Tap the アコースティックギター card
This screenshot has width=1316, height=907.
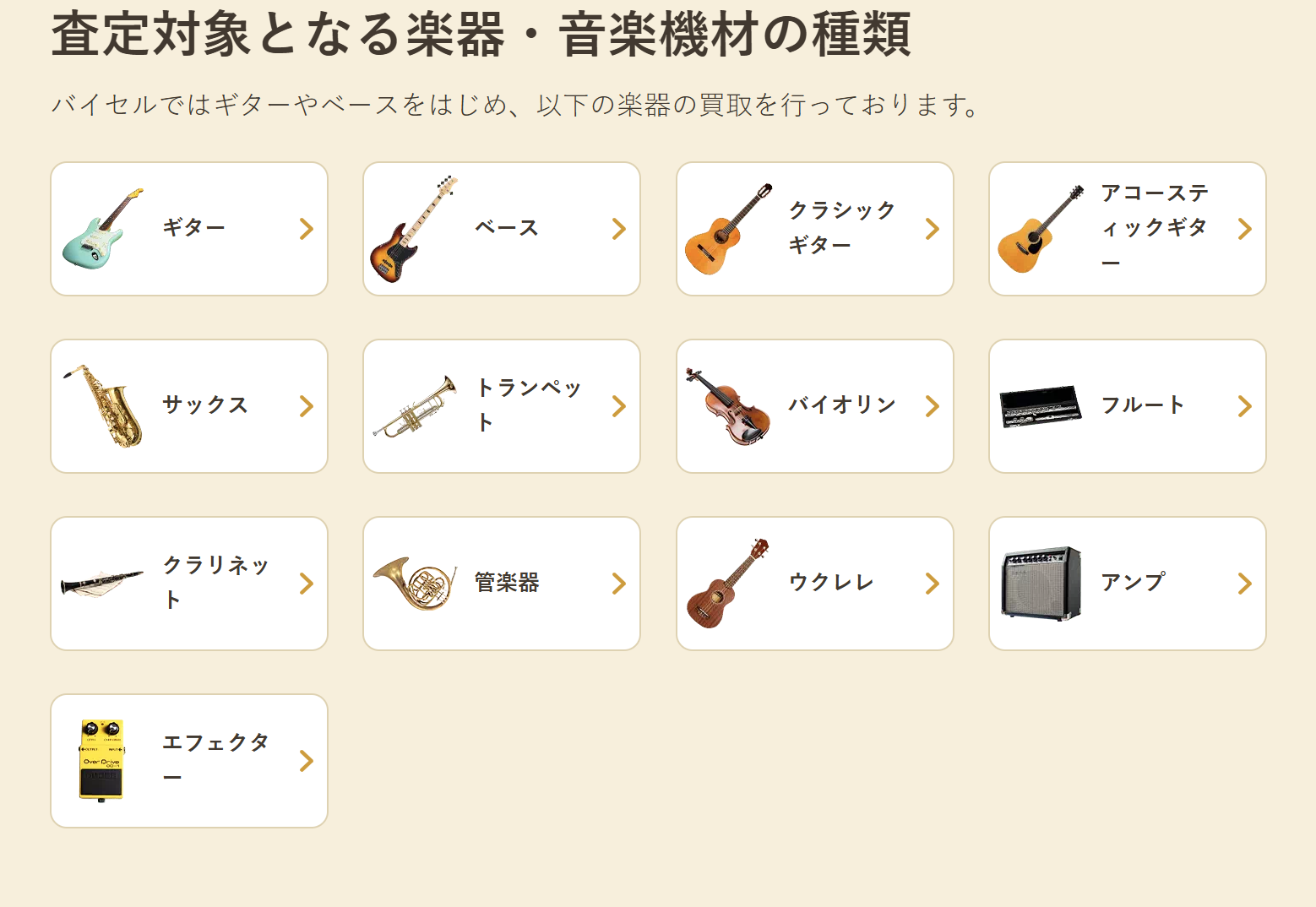point(1127,229)
